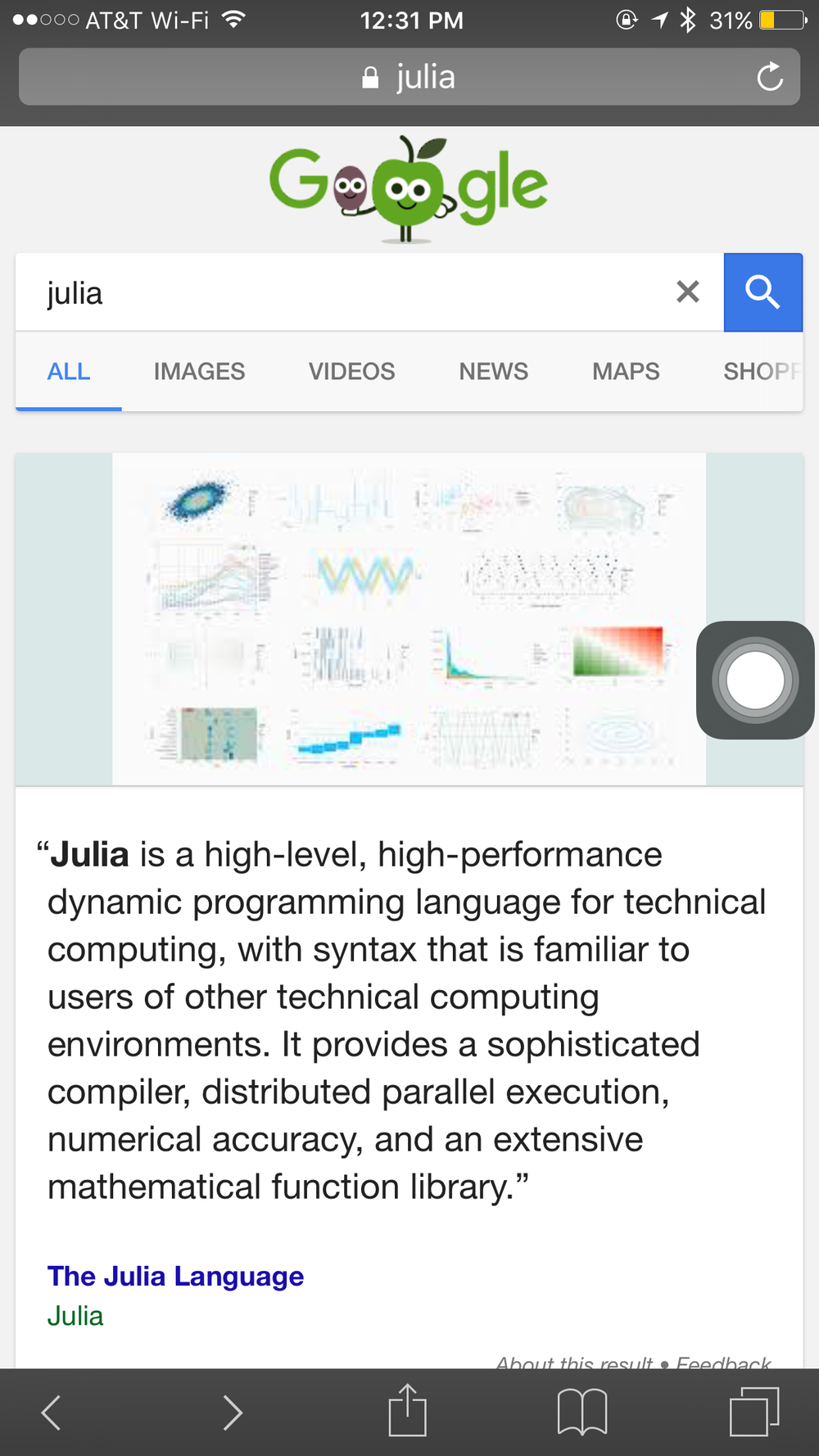
Task: Switch to the Images tab
Action: (x=199, y=372)
